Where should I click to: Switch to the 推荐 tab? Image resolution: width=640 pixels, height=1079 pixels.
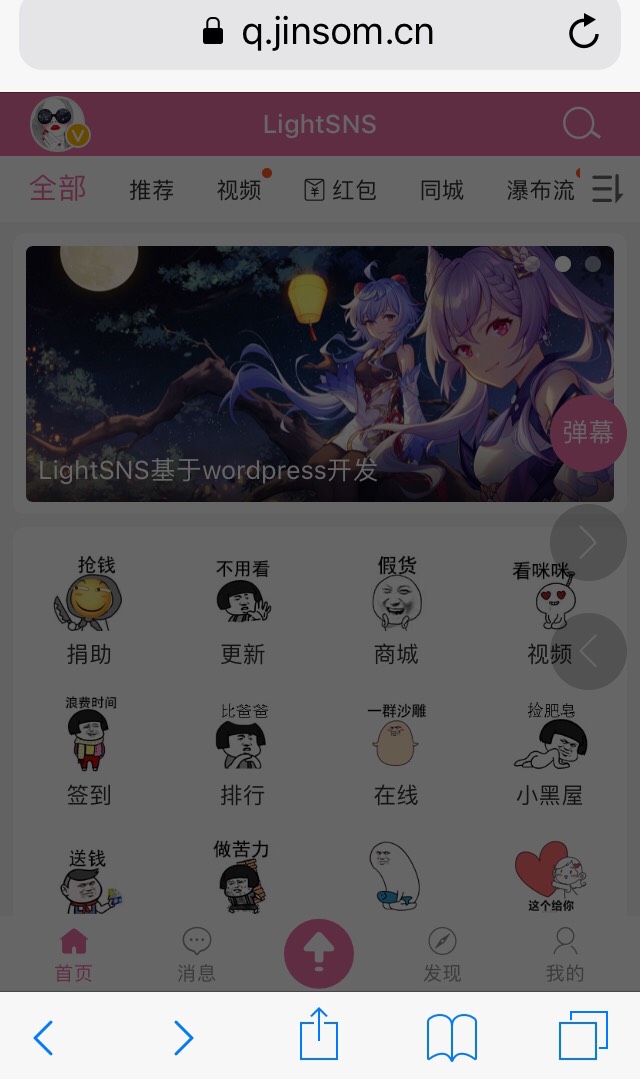pyautogui.click(x=151, y=190)
